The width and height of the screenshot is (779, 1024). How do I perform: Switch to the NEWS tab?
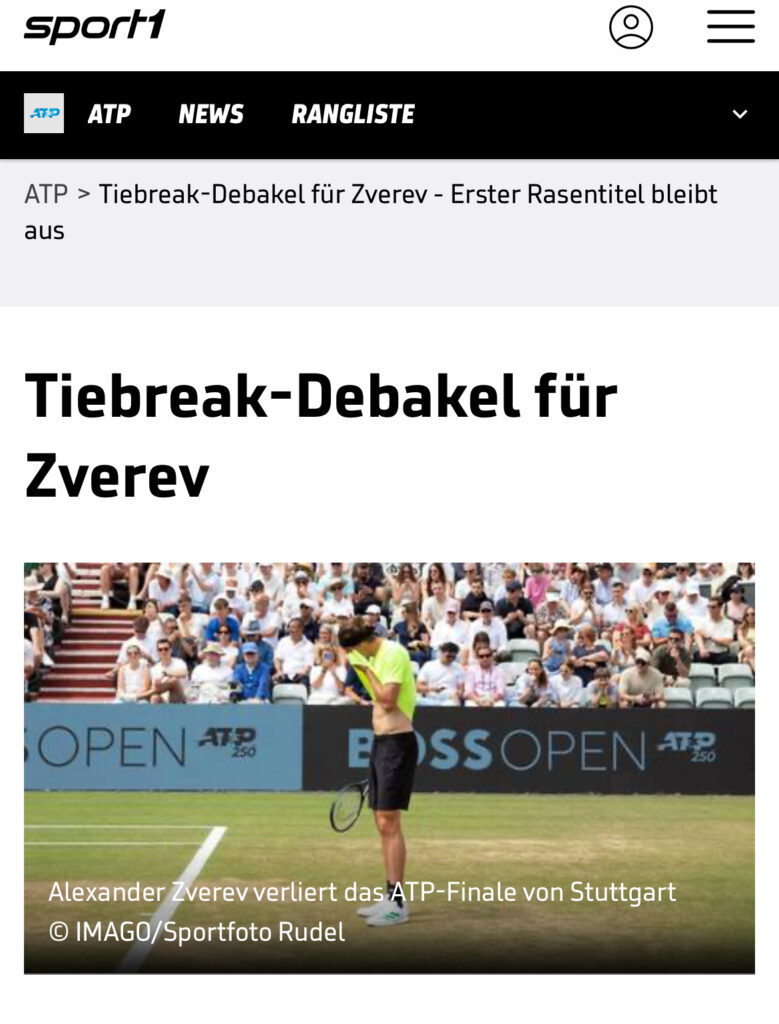click(211, 114)
